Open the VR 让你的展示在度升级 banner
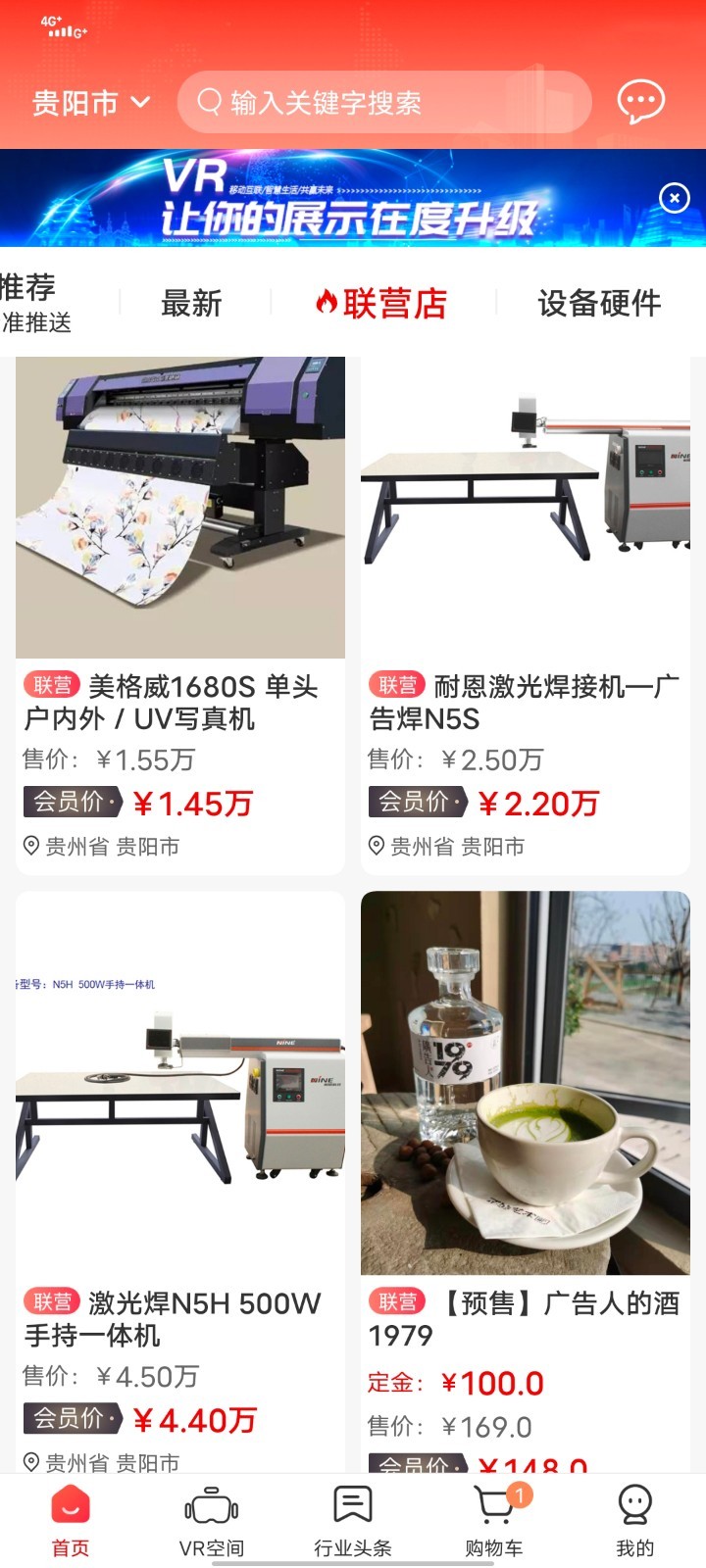Viewport: 706px width, 1568px height. 333,199
